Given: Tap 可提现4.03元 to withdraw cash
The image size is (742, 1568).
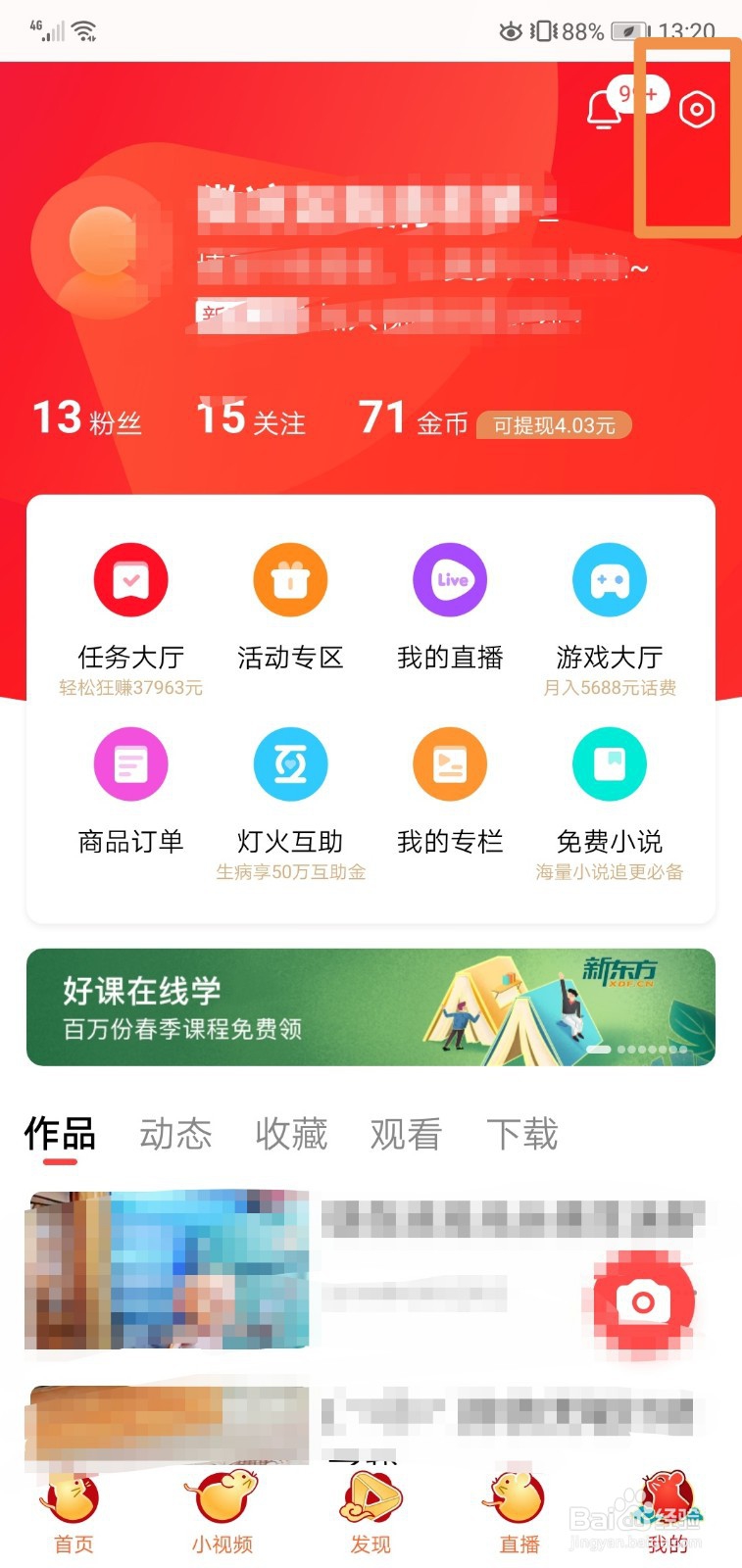Looking at the screenshot, I should tap(554, 425).
